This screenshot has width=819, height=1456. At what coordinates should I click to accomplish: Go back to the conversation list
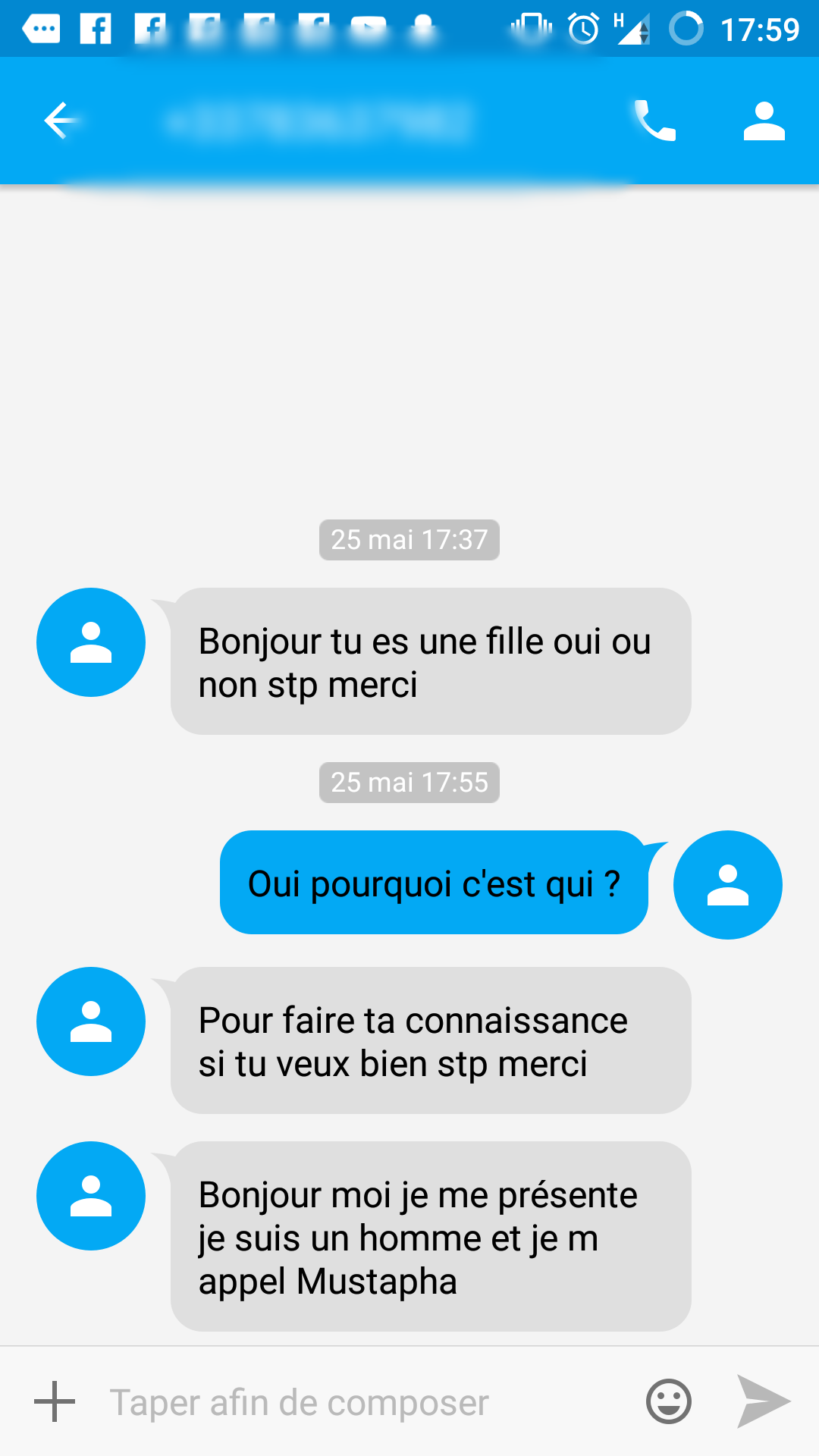[x=61, y=121]
